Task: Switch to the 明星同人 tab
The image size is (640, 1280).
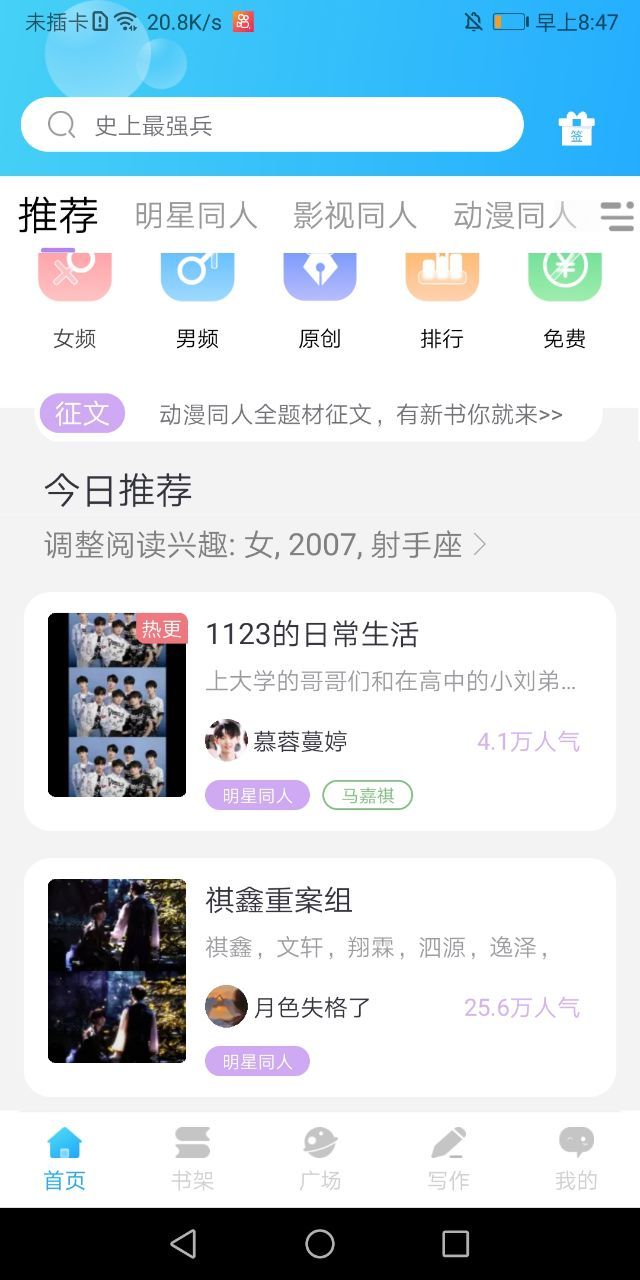Action: pyautogui.click(x=196, y=215)
